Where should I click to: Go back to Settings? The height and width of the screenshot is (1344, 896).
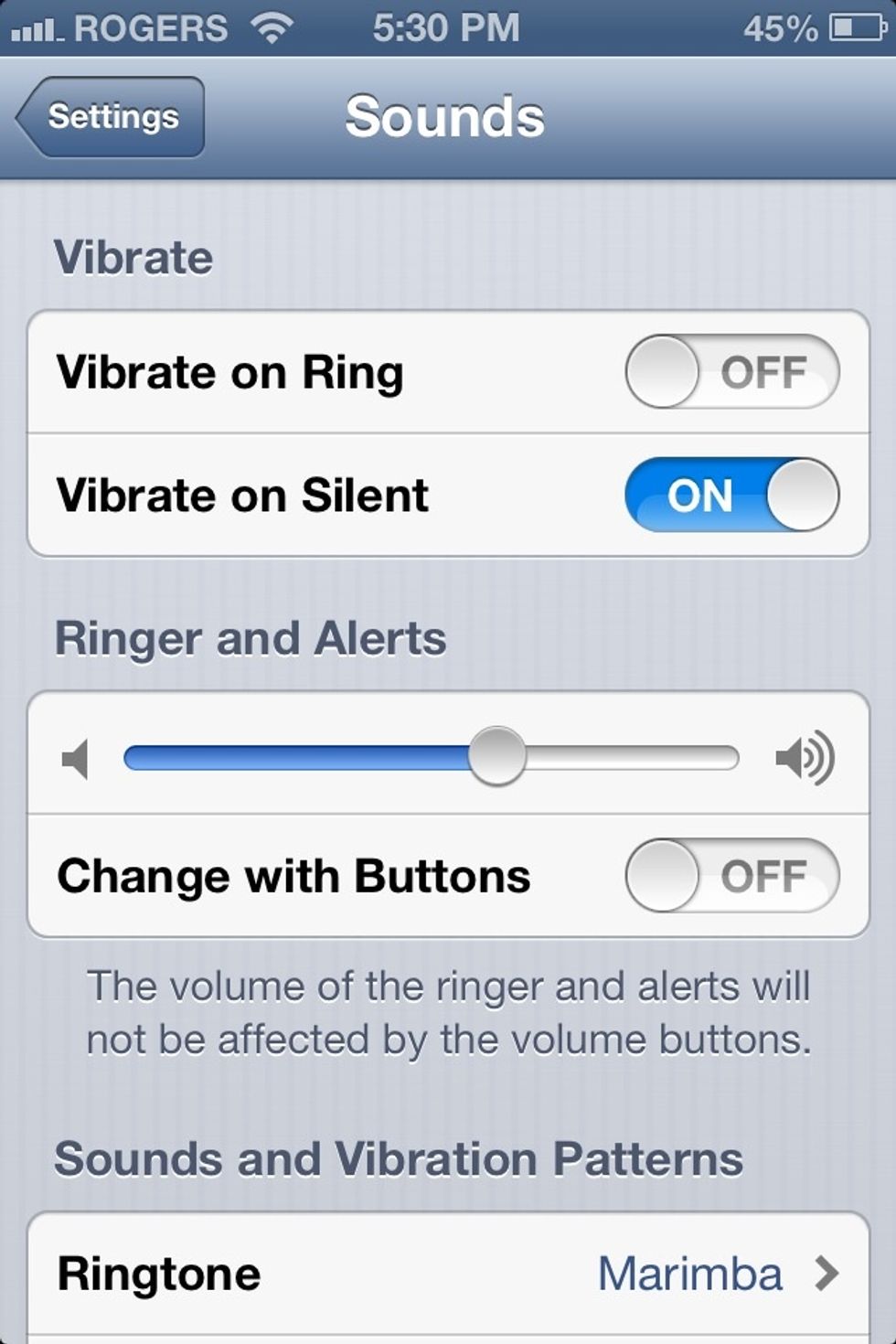[112, 117]
